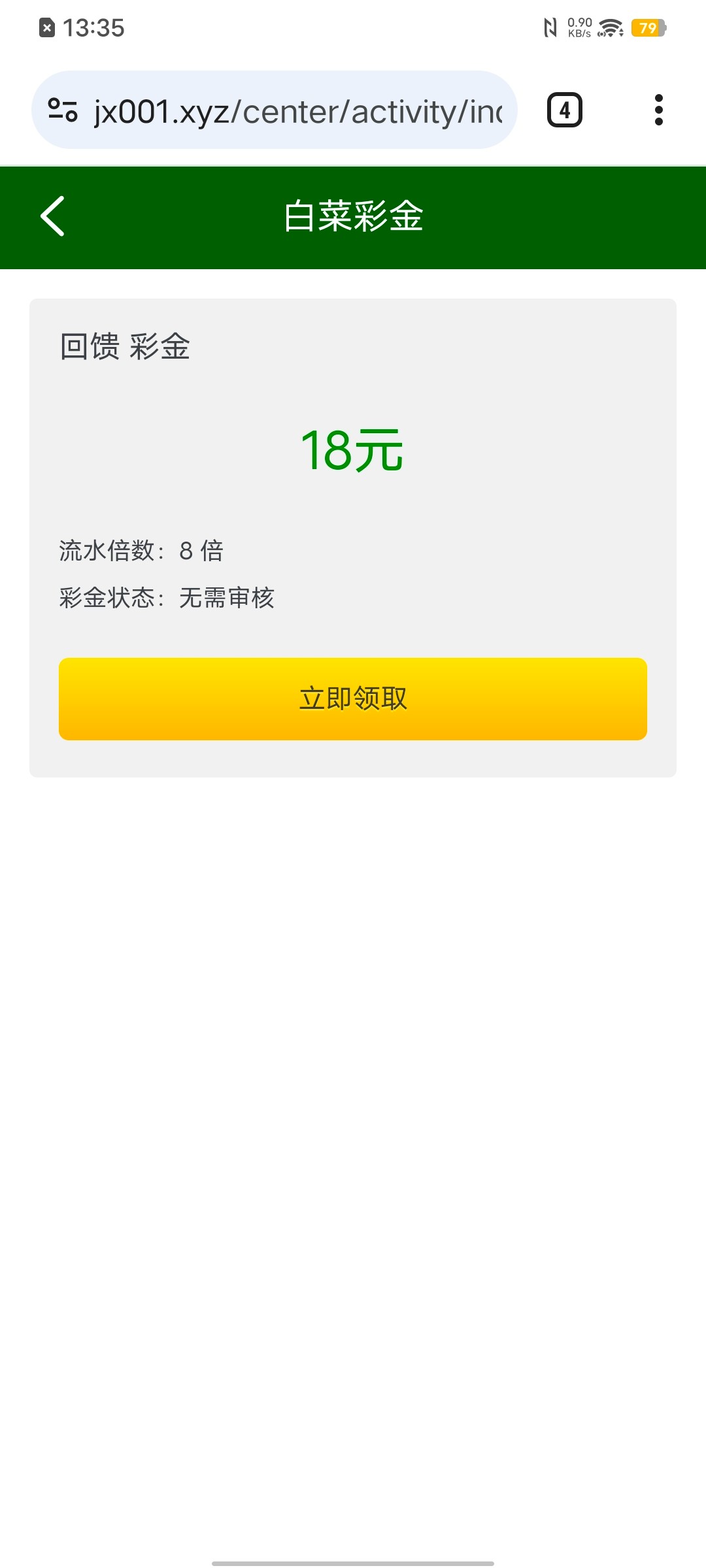Tap the 立即领取 button

[x=353, y=698]
